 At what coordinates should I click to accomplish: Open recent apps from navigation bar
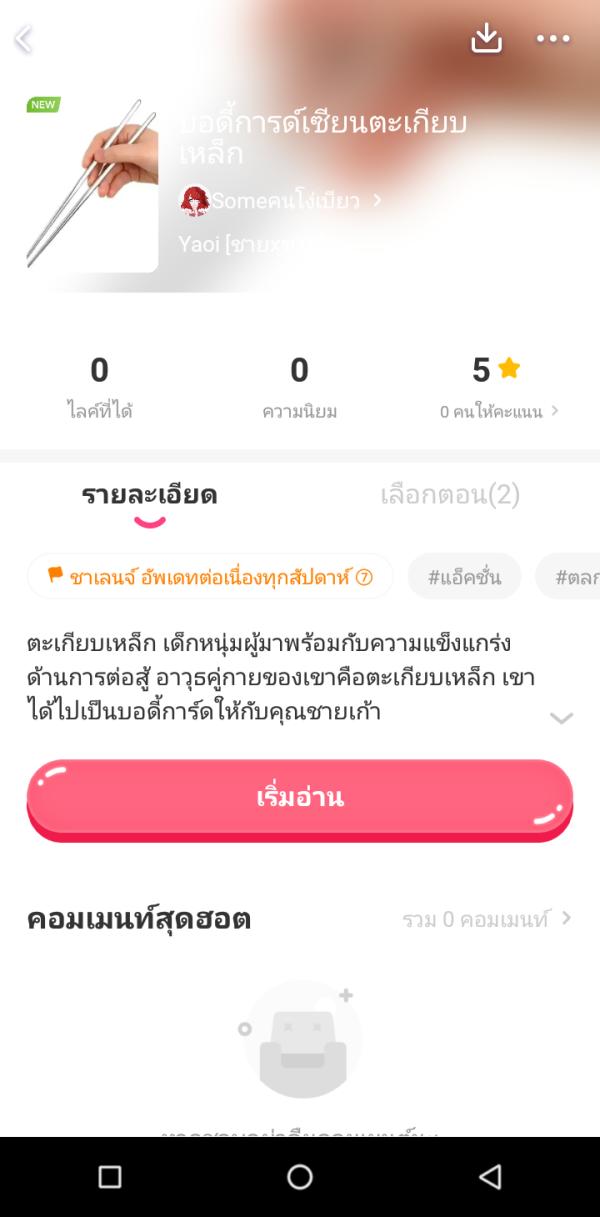(x=110, y=1177)
